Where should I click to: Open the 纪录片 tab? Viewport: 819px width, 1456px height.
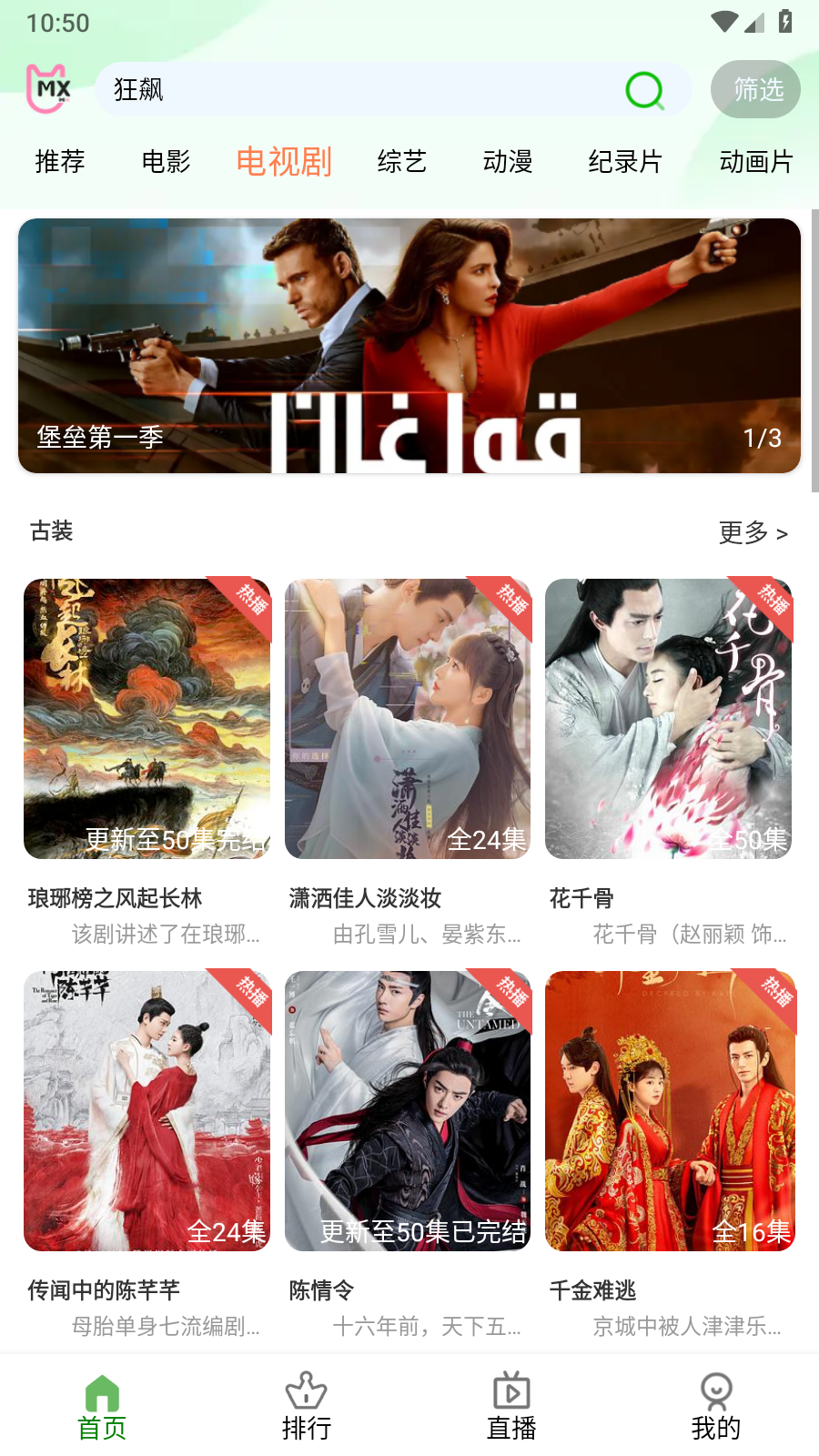625,162
